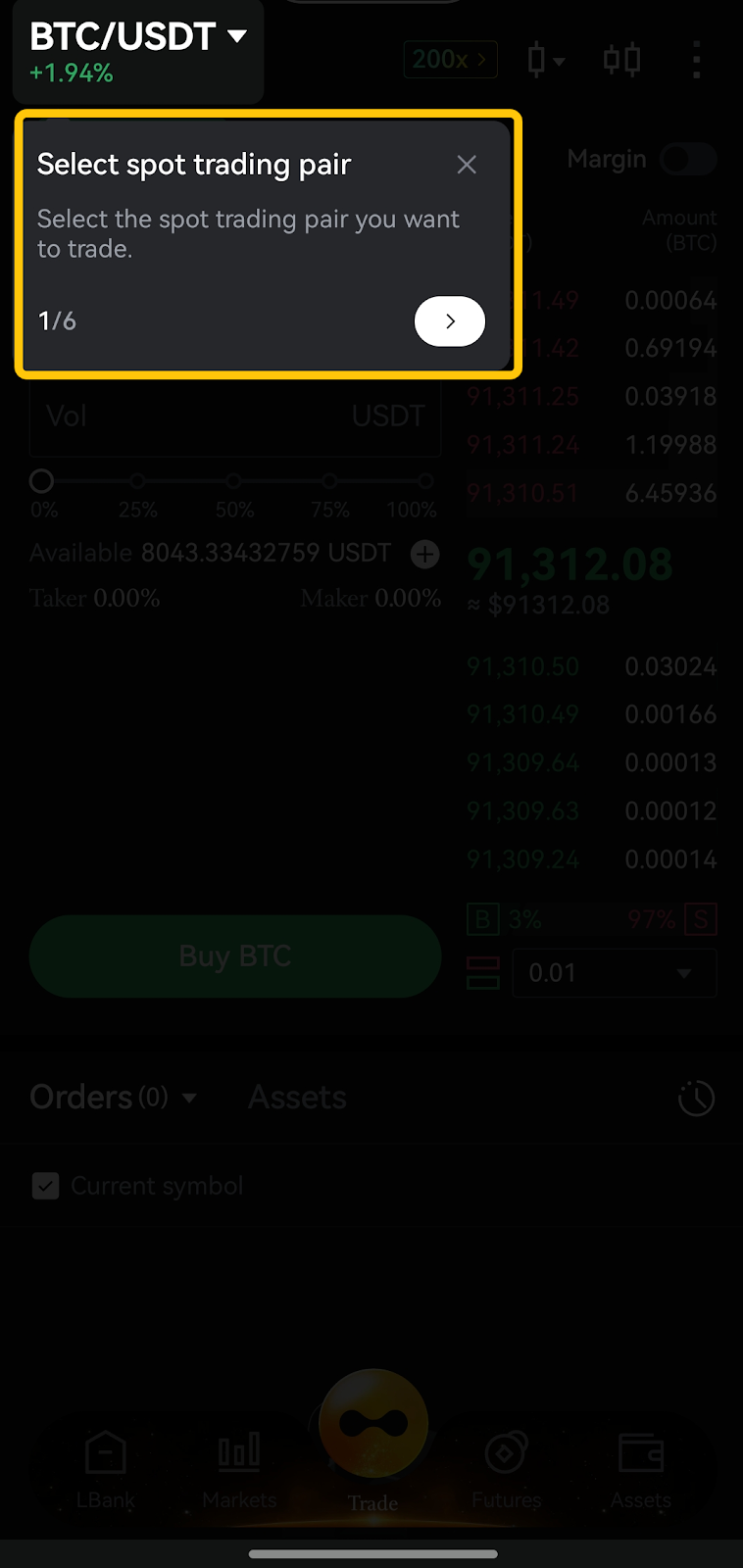
Task: Open the 0.01 depth dropdown
Action: (614, 973)
